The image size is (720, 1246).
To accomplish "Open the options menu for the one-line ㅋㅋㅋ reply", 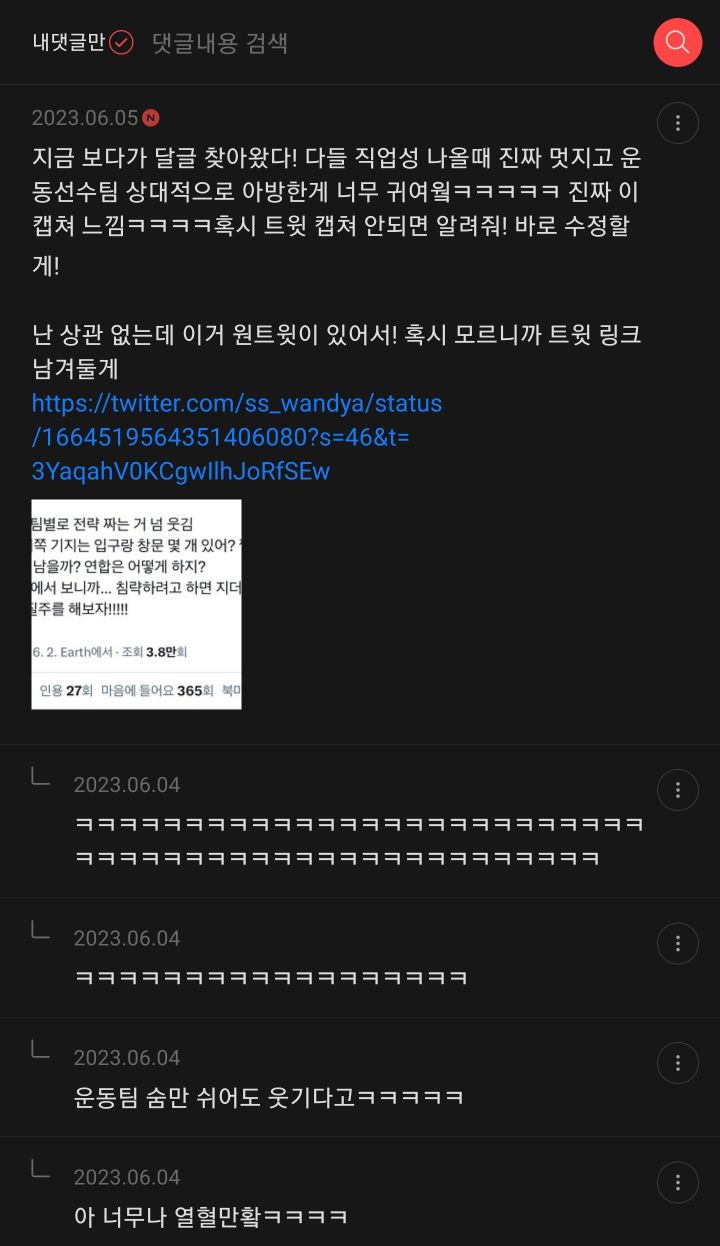I will tap(678, 943).
